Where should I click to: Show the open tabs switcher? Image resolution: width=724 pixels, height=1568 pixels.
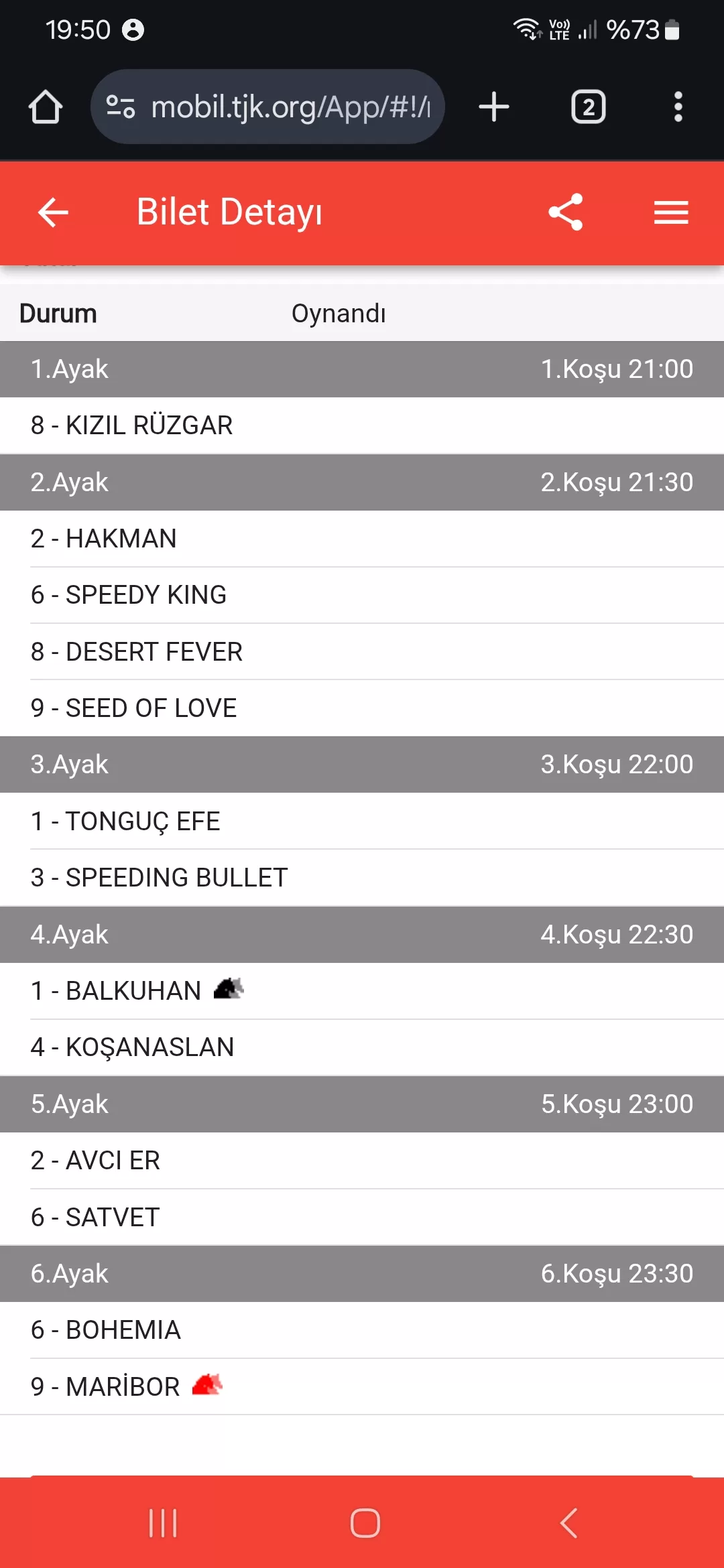588,107
